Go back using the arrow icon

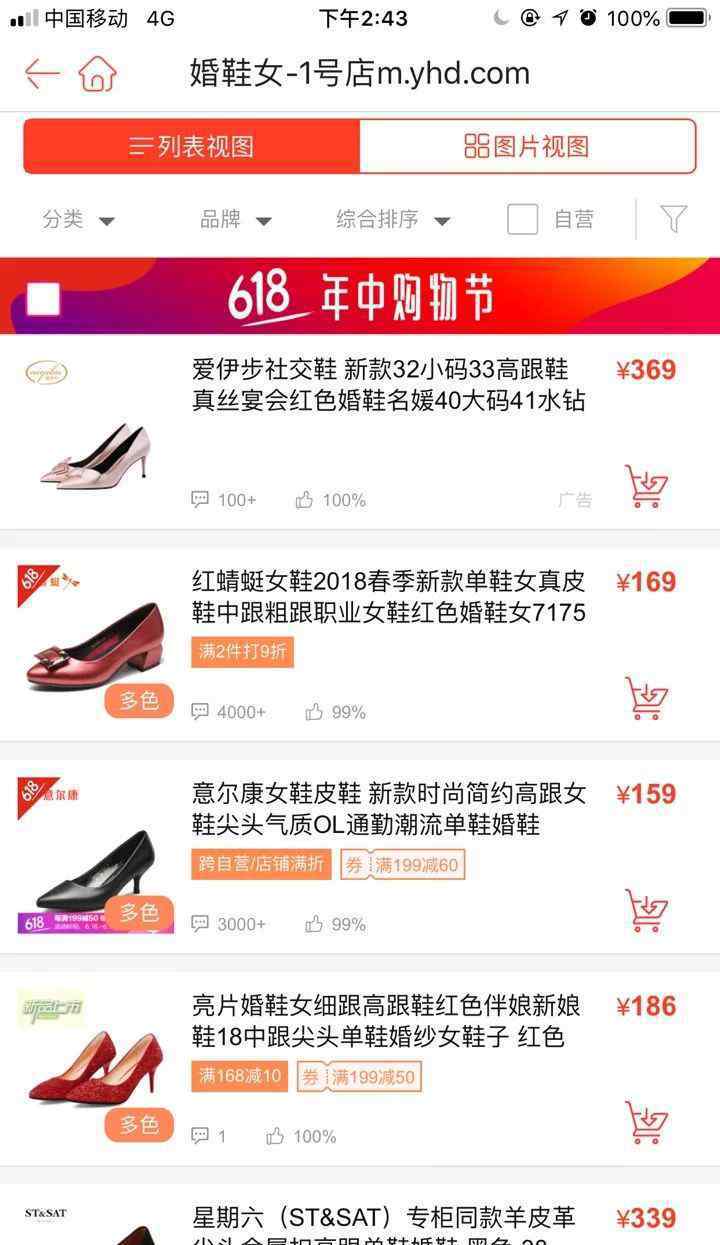click(x=42, y=73)
